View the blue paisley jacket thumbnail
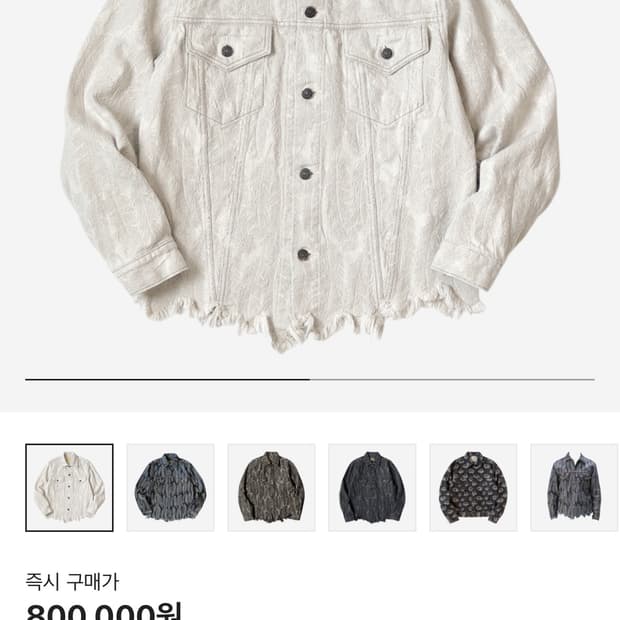The height and width of the screenshot is (620, 620). pos(170,487)
